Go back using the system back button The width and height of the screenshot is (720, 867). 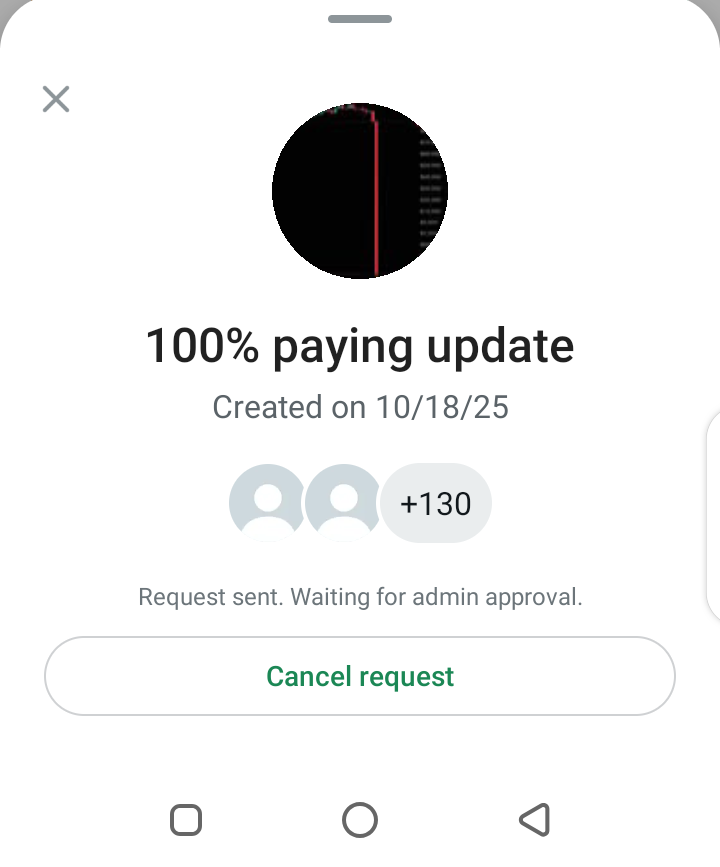(x=535, y=820)
